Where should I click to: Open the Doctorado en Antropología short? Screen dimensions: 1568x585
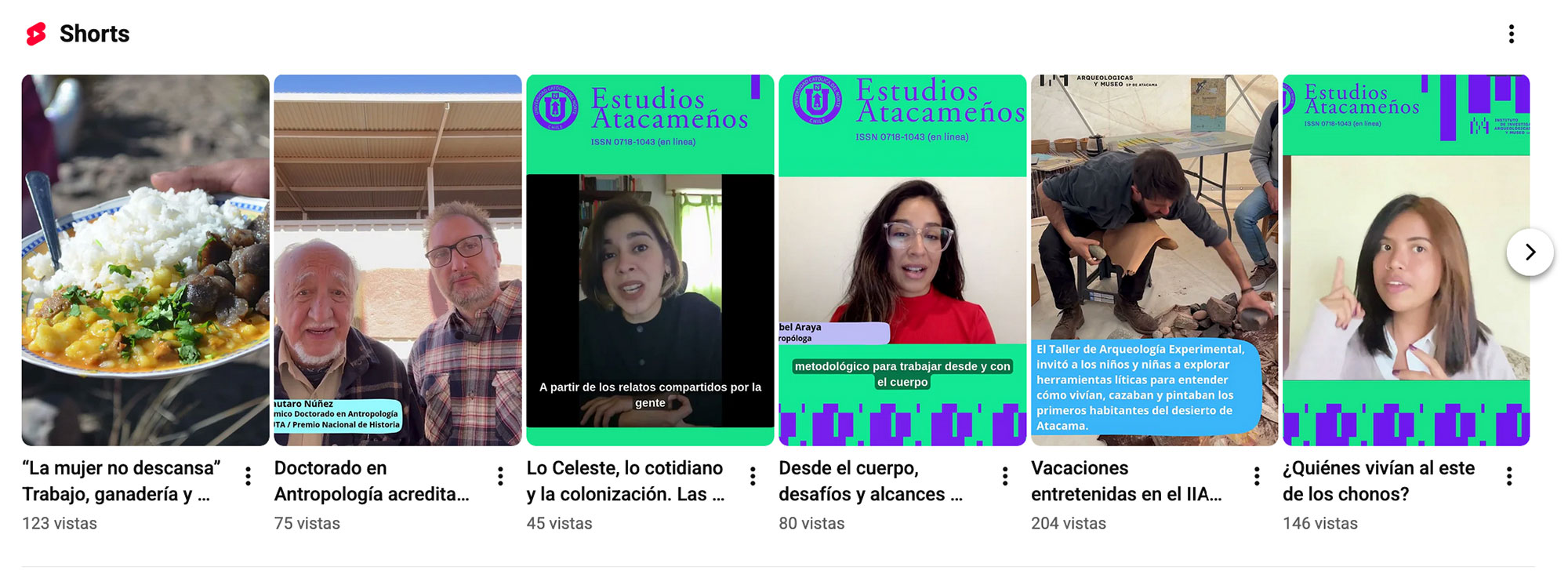pos(397,260)
